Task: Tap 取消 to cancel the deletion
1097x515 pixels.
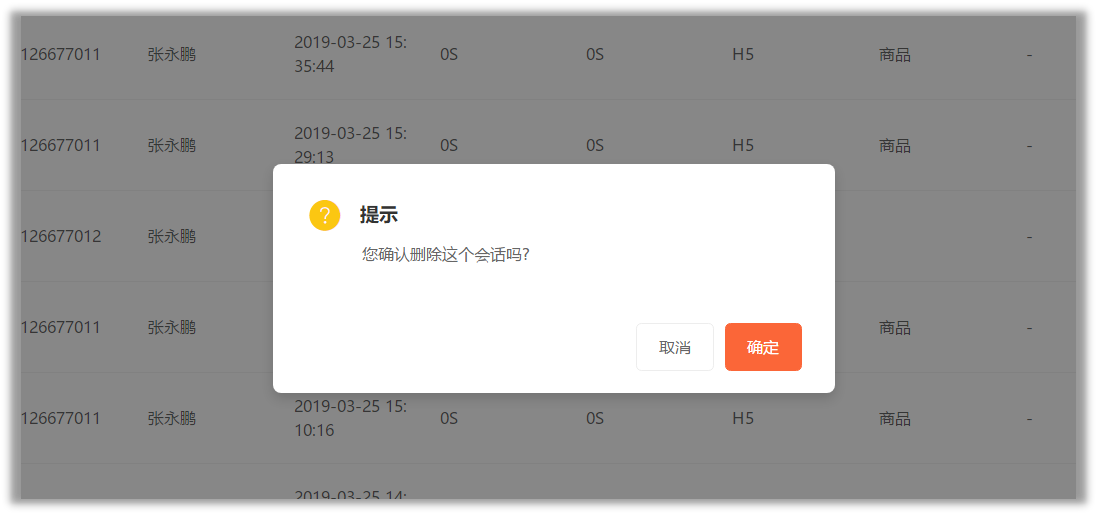Action: coord(675,347)
